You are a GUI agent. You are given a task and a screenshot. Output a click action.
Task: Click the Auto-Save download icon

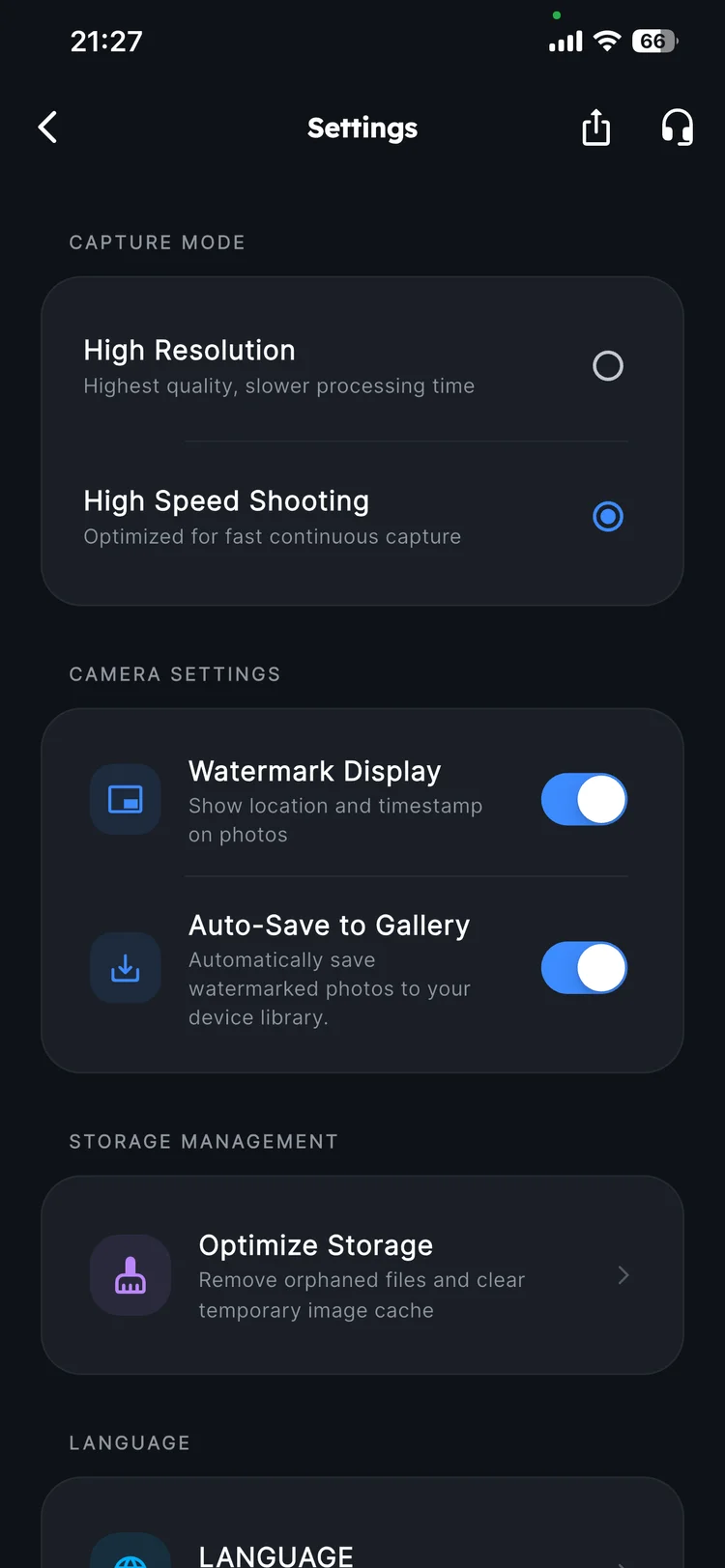[125, 967]
